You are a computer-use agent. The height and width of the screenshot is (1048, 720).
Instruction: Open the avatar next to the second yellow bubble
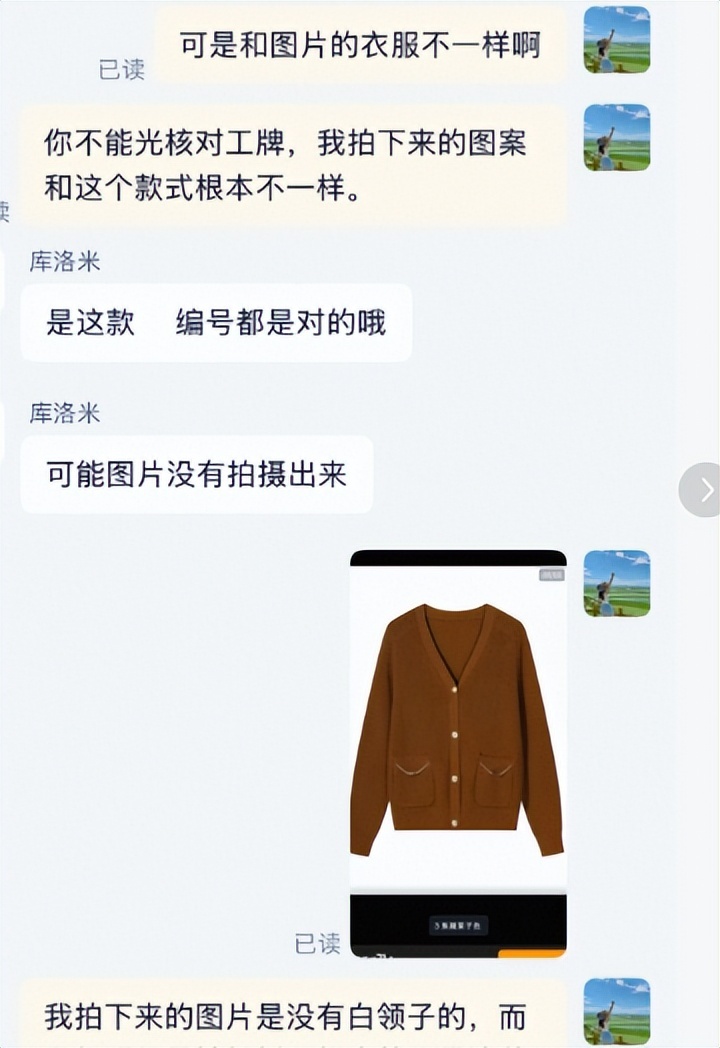coord(617,140)
